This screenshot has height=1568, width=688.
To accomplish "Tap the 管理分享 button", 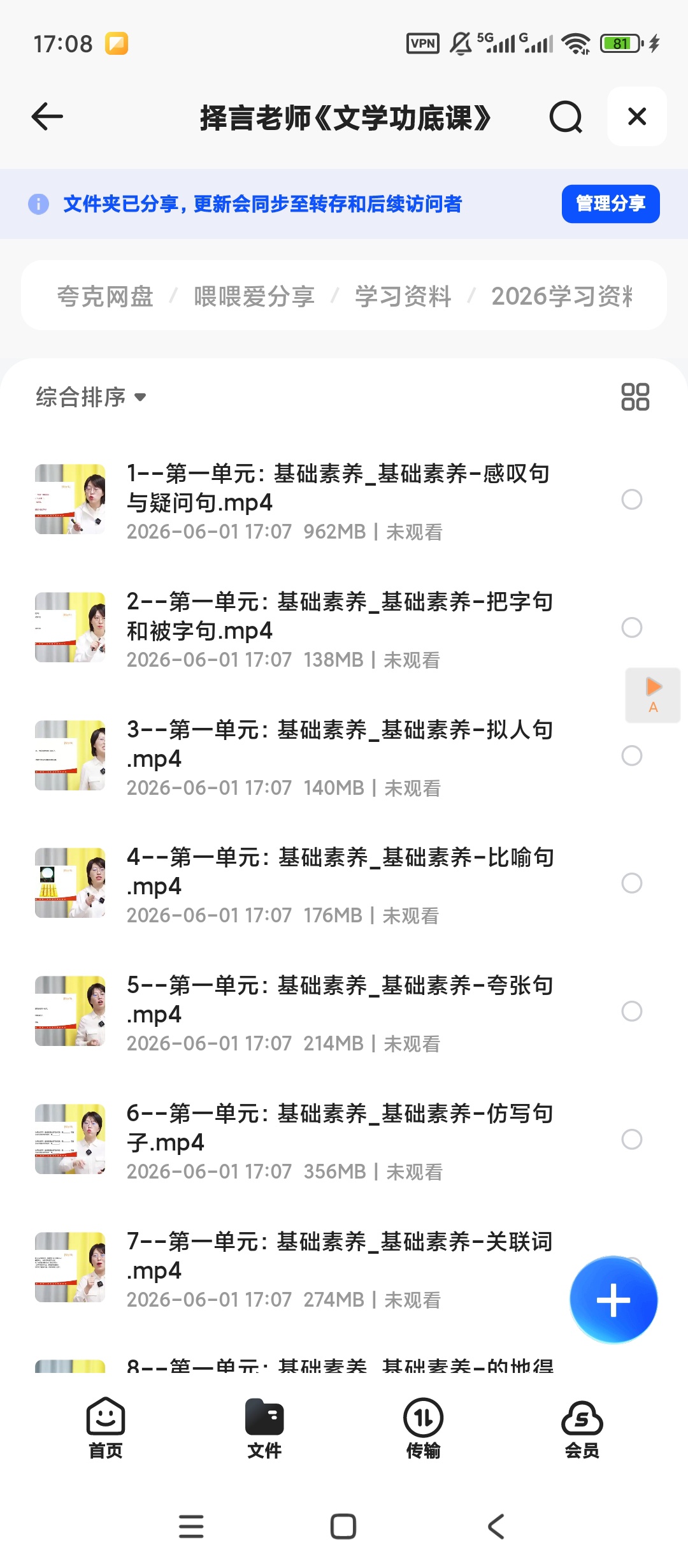I will pyautogui.click(x=610, y=204).
